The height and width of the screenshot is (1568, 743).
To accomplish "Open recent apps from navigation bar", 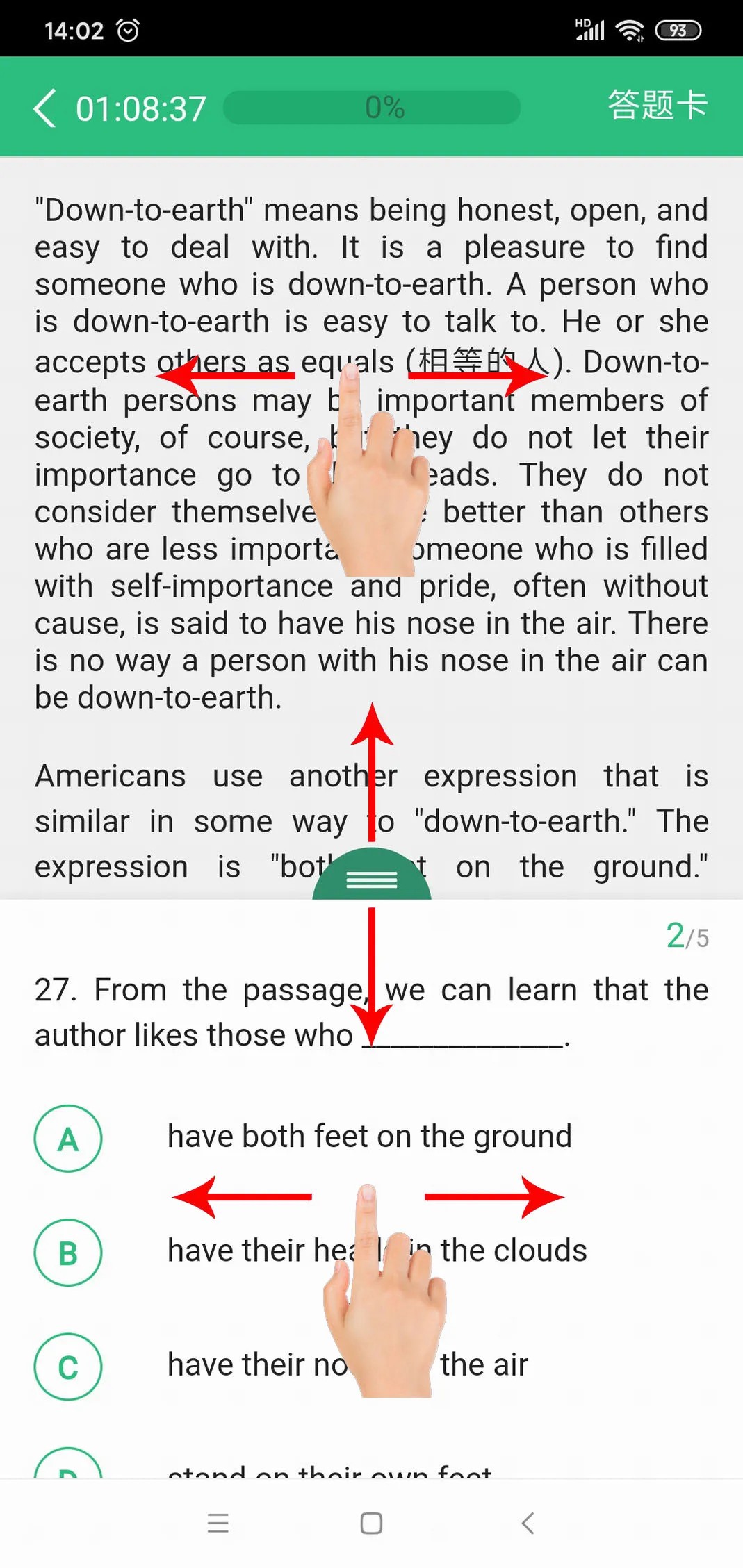I will point(218,1523).
